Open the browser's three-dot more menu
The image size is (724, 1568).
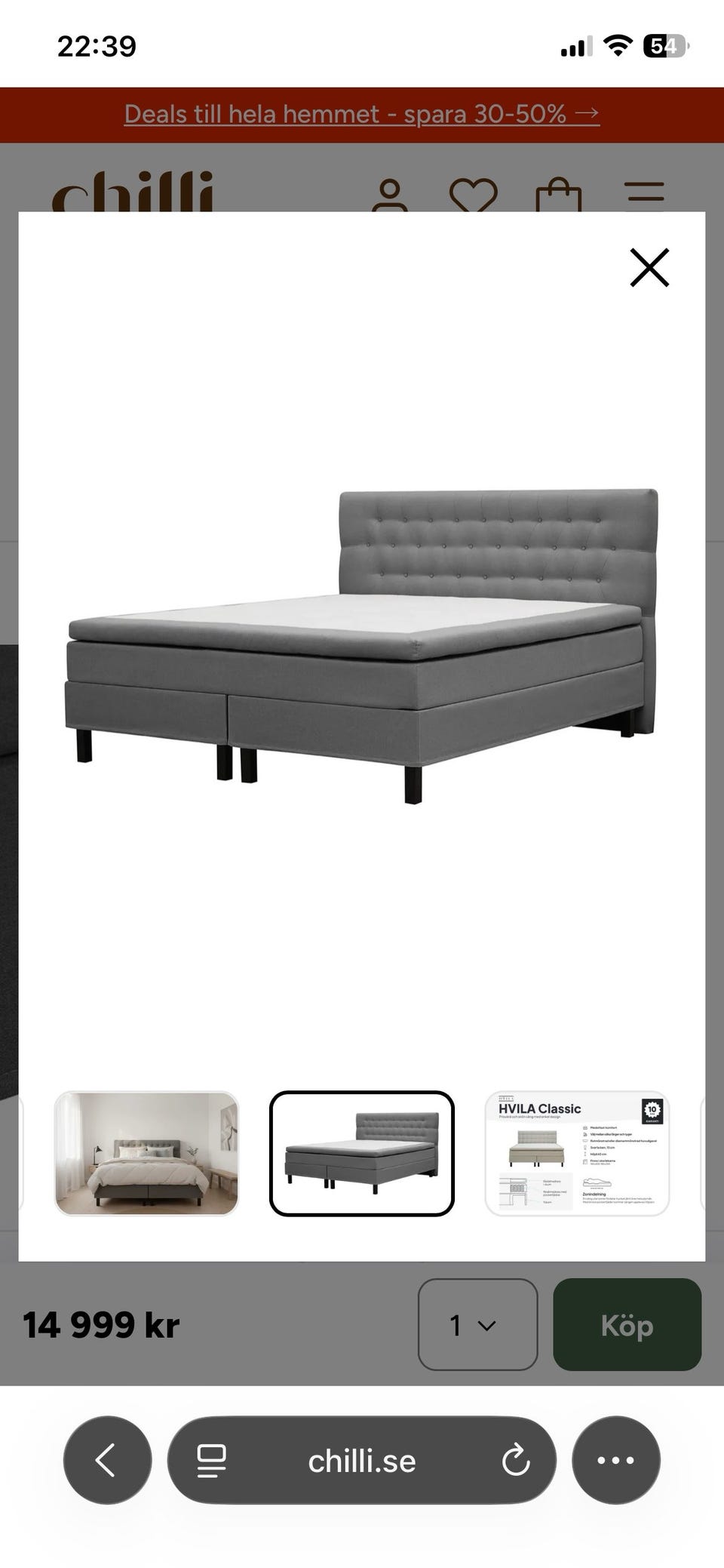click(x=616, y=1460)
